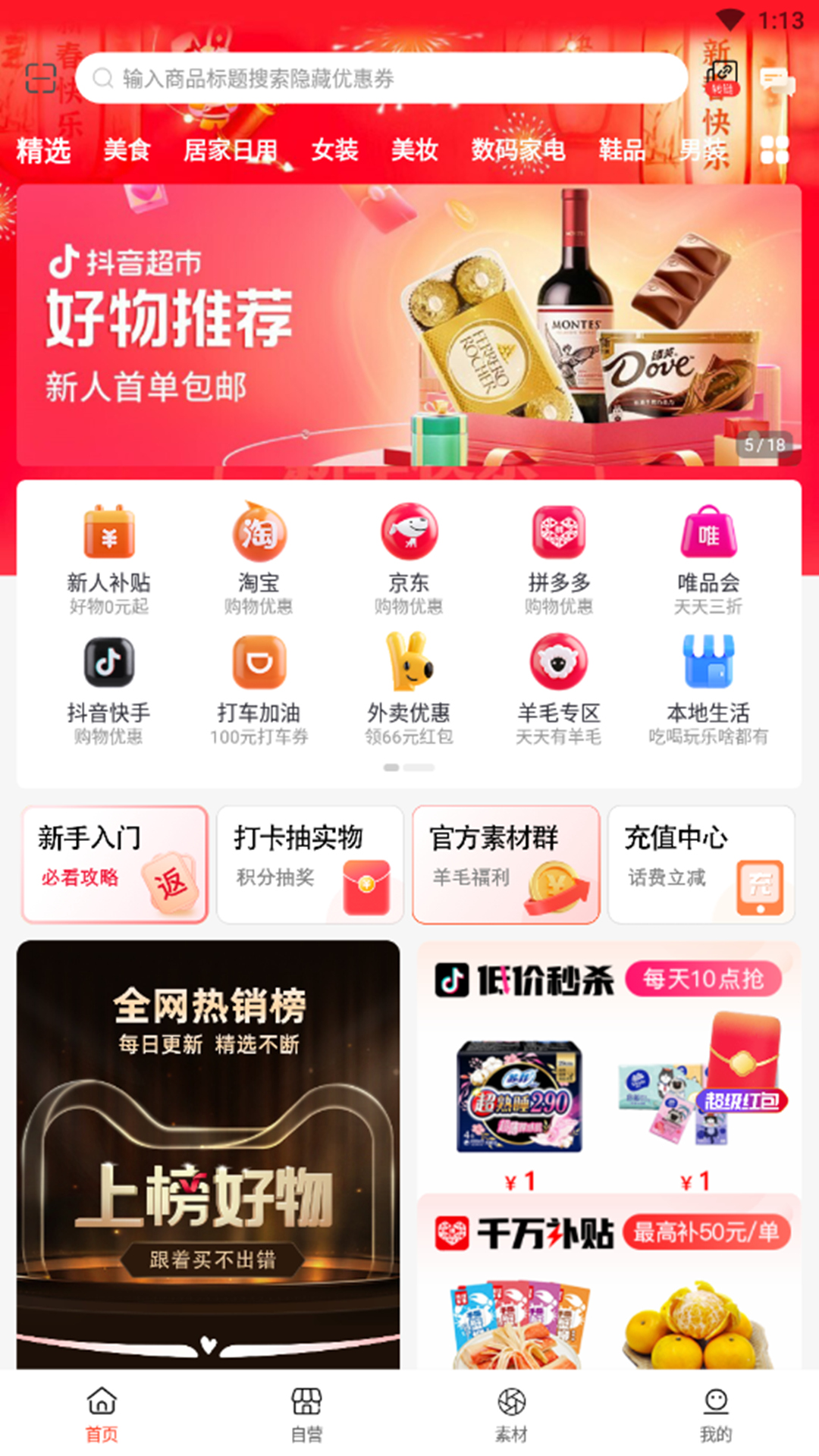Image resolution: width=819 pixels, height=1456 pixels.
Task: Switch to the 素材 tab
Action: [x=512, y=1415]
